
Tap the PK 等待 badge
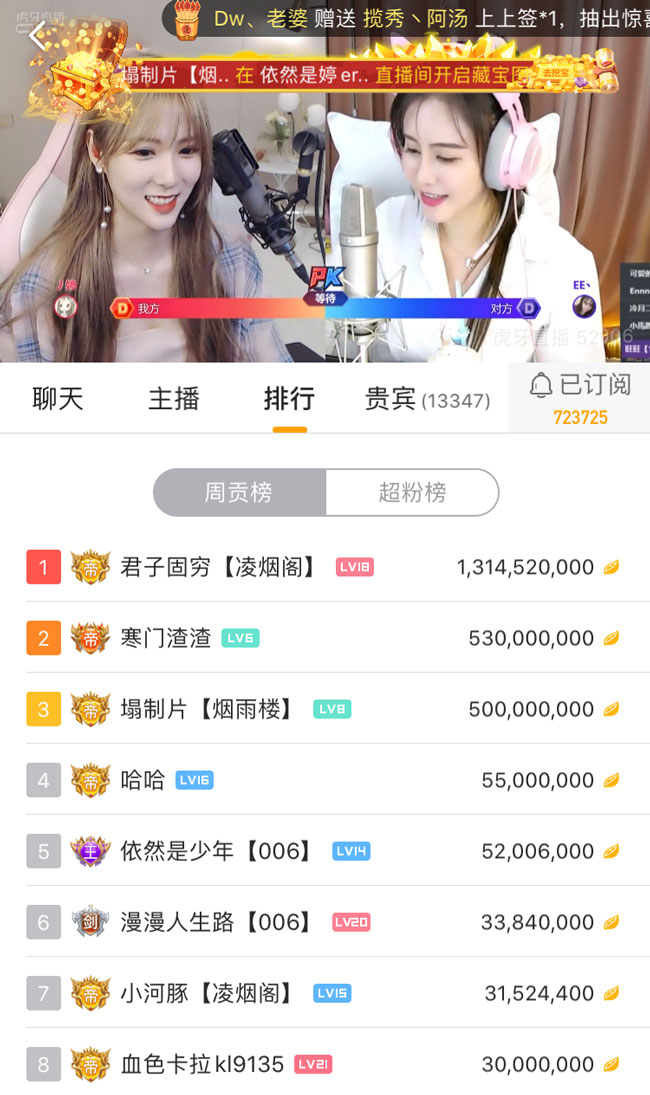click(325, 285)
